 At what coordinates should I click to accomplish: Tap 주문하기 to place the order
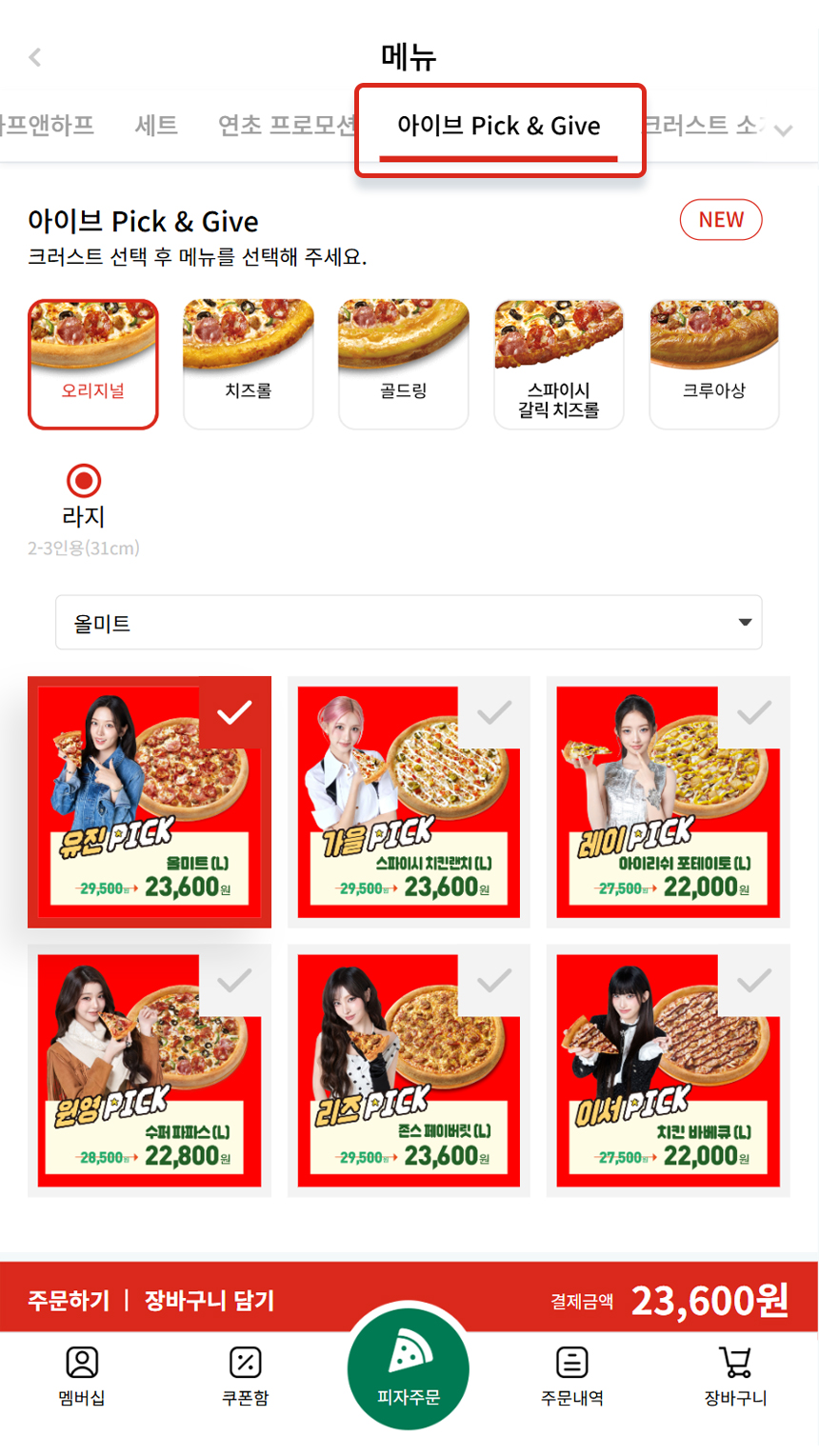coord(69,1300)
